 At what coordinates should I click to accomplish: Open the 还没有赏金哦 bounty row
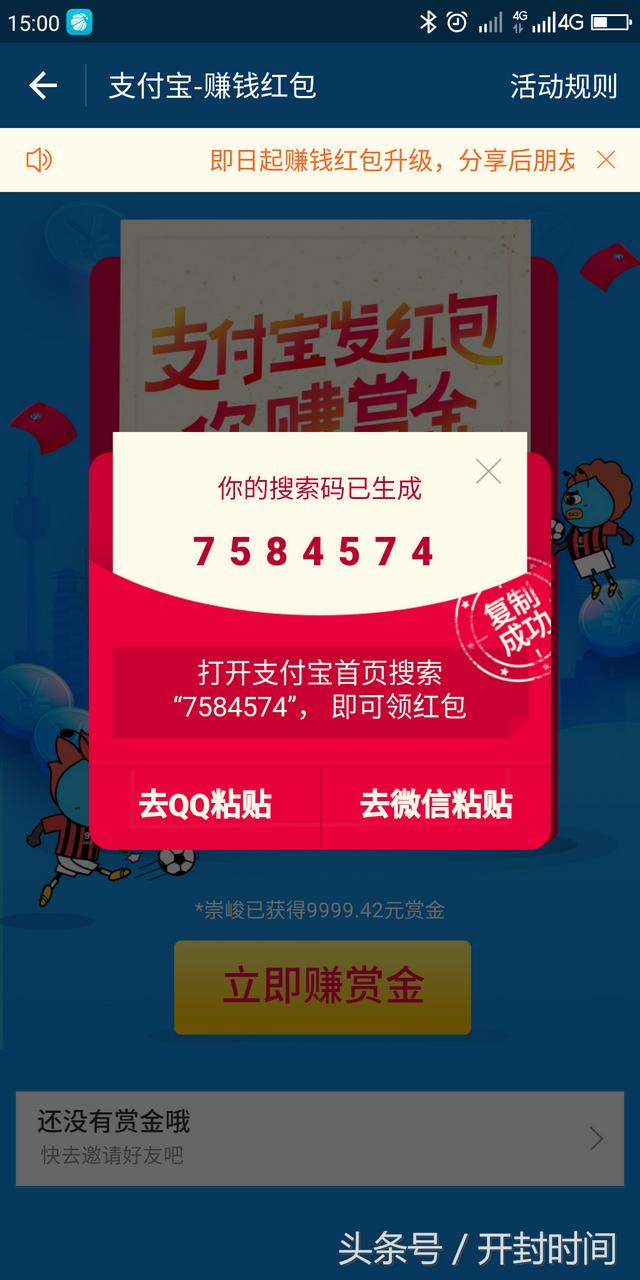click(x=320, y=1138)
